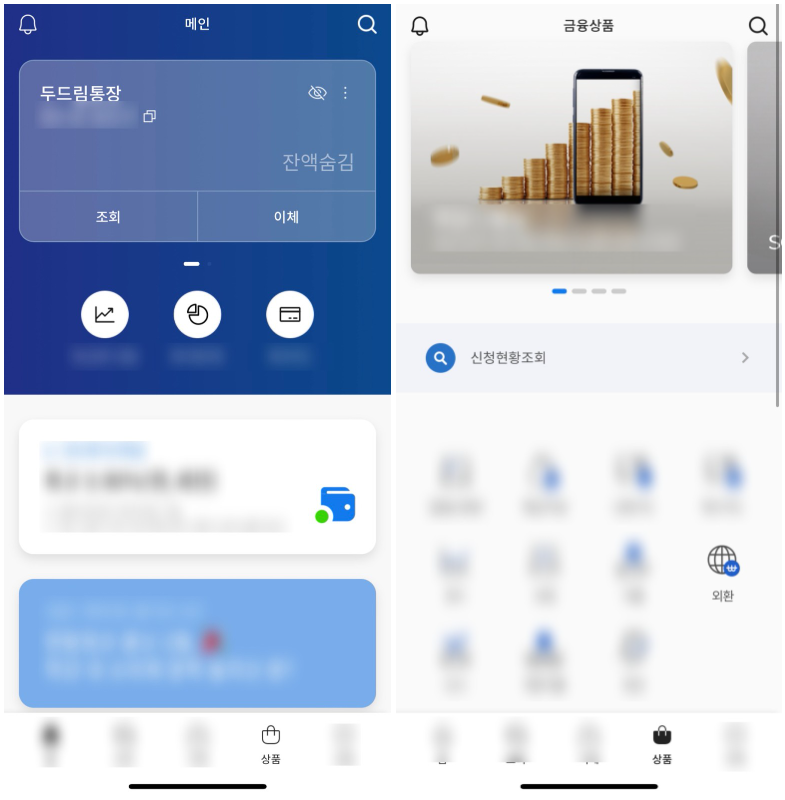The image size is (785, 800).
Task: Expand 신청현황조회 with the right chevron
Action: pyautogui.click(x=745, y=358)
